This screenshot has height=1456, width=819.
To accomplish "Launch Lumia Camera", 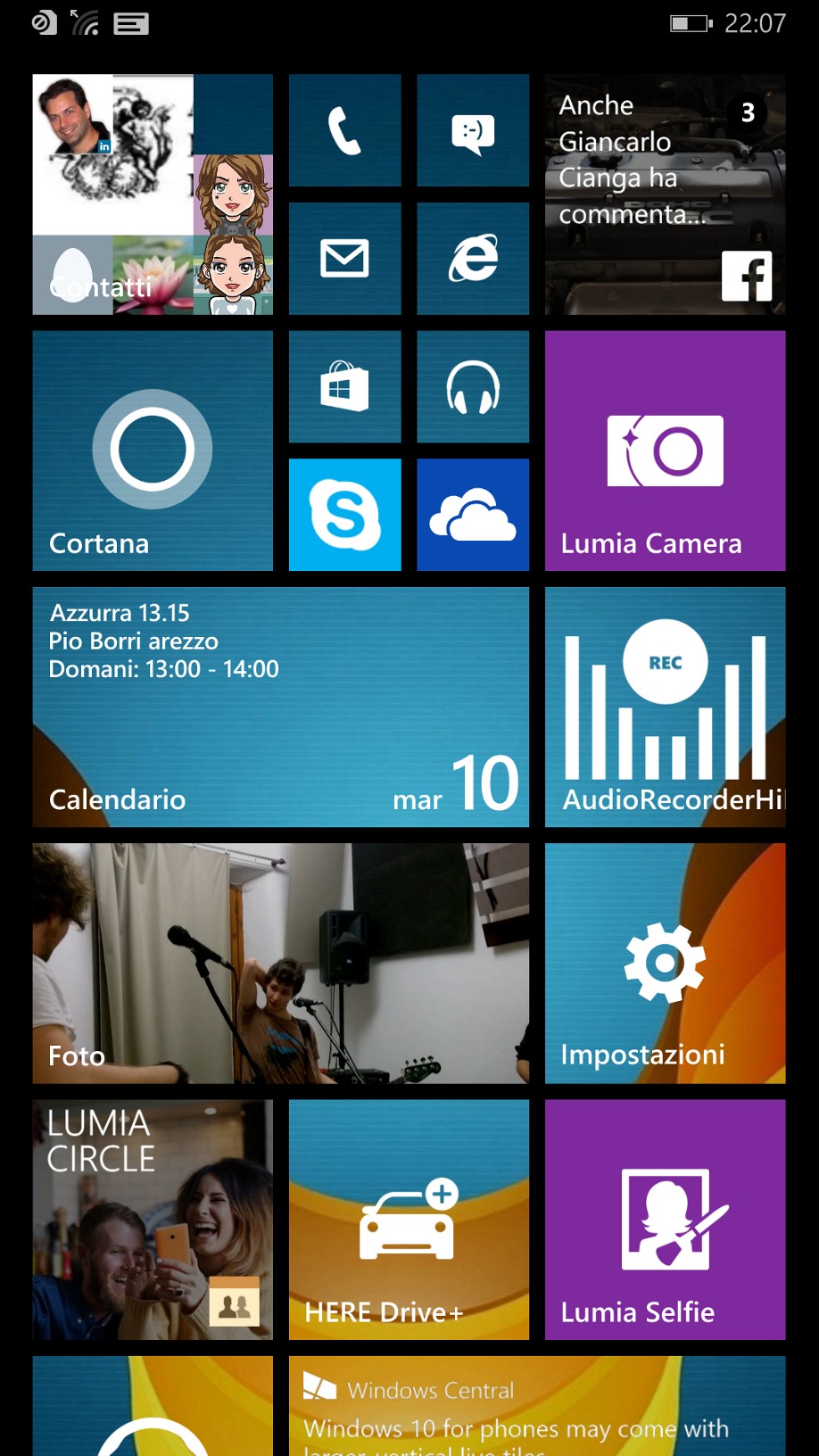I will coord(665,451).
